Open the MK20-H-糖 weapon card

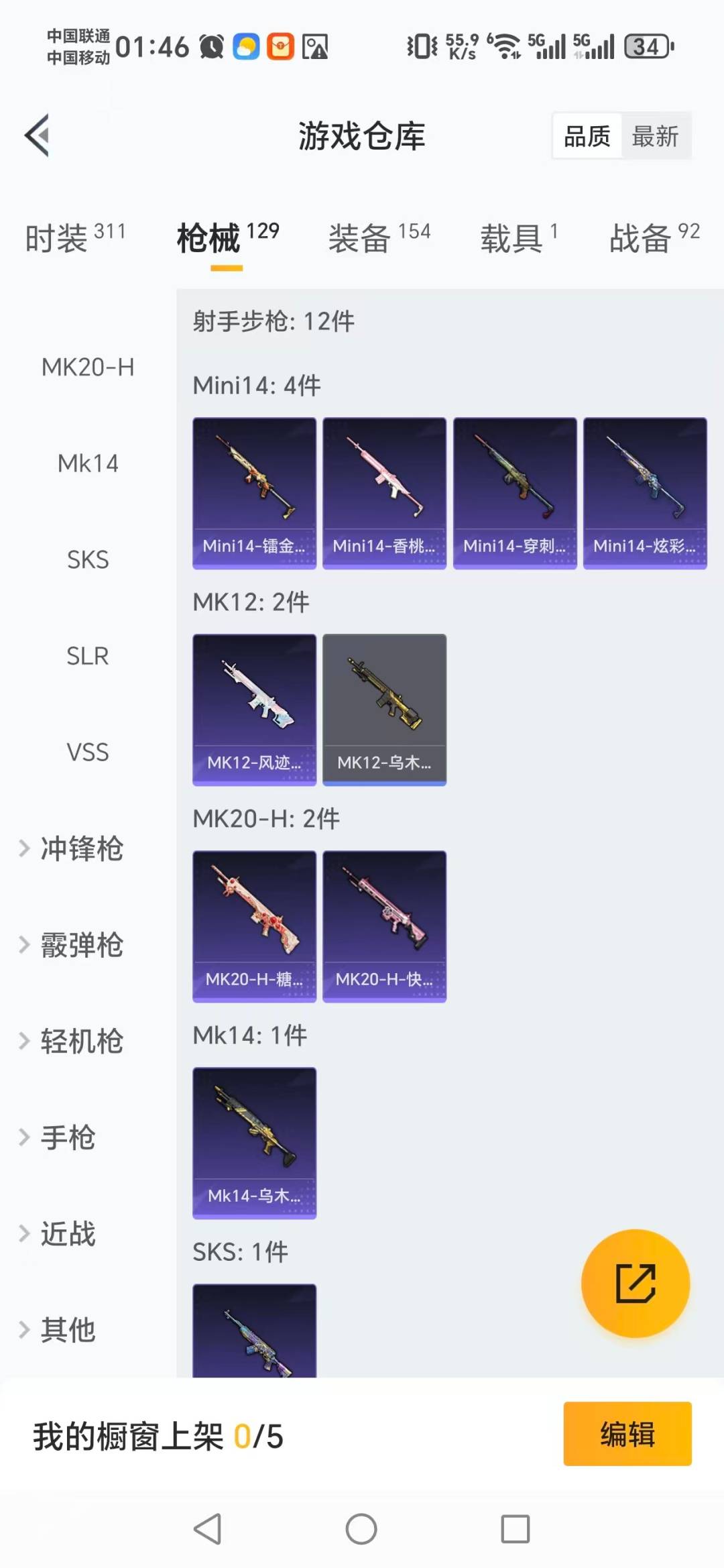point(254,924)
